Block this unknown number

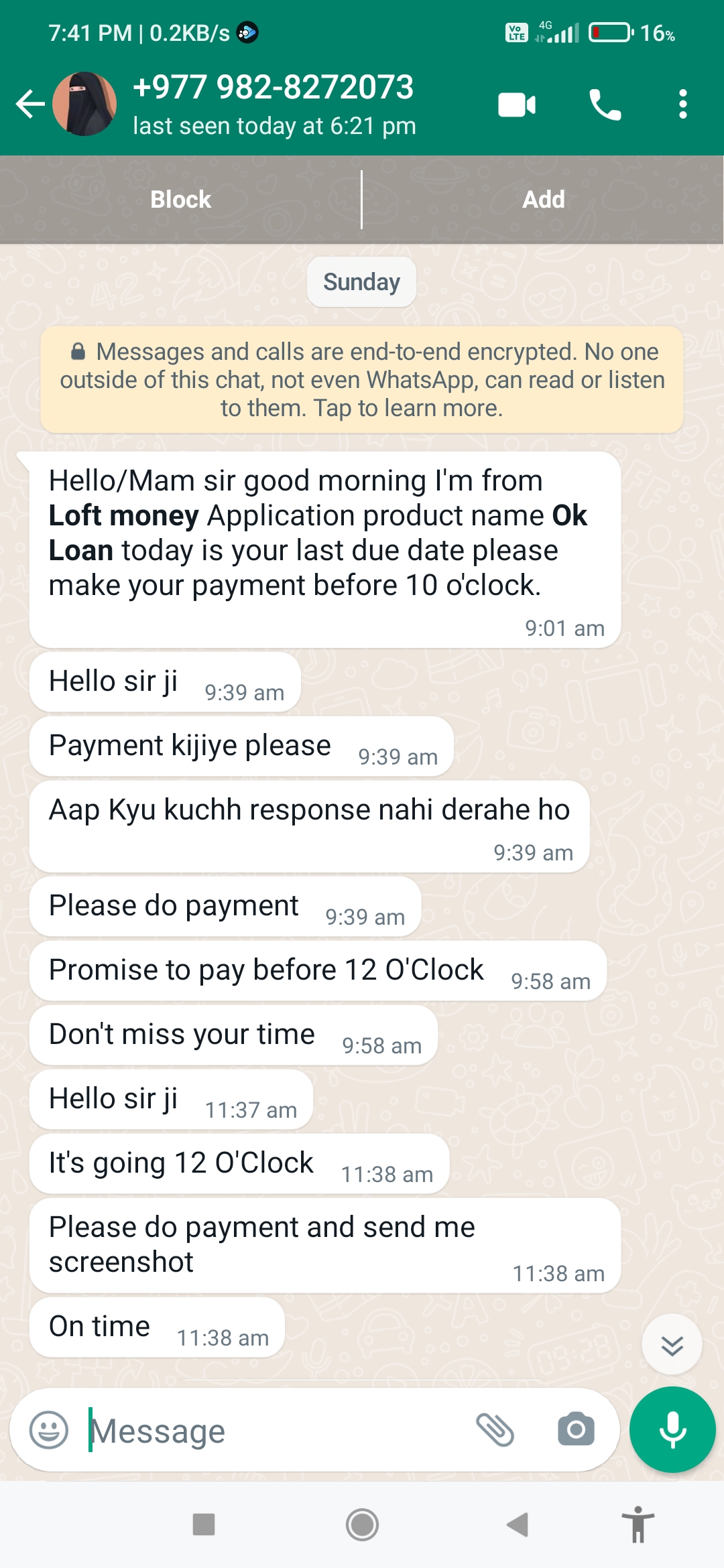tap(180, 200)
